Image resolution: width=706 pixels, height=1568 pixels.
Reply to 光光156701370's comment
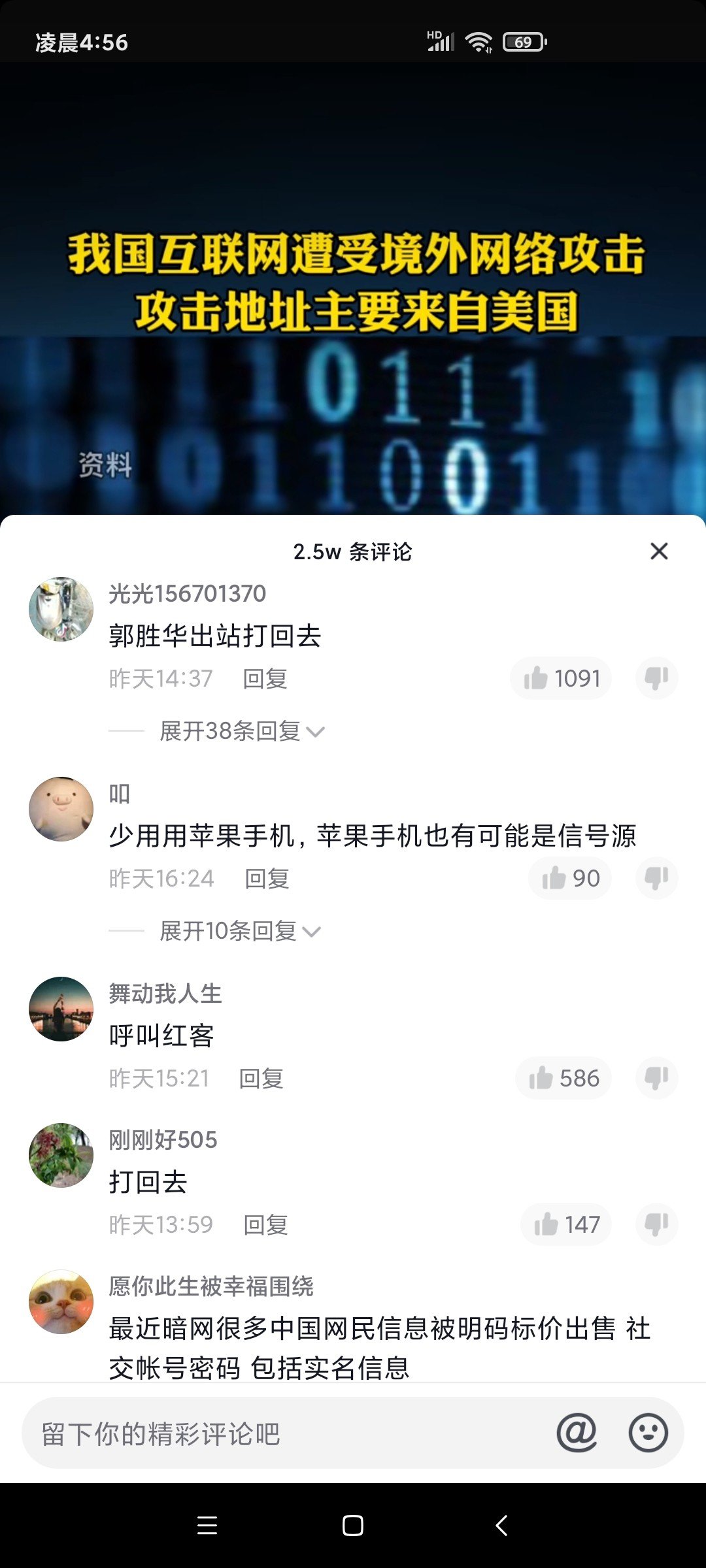coord(265,679)
